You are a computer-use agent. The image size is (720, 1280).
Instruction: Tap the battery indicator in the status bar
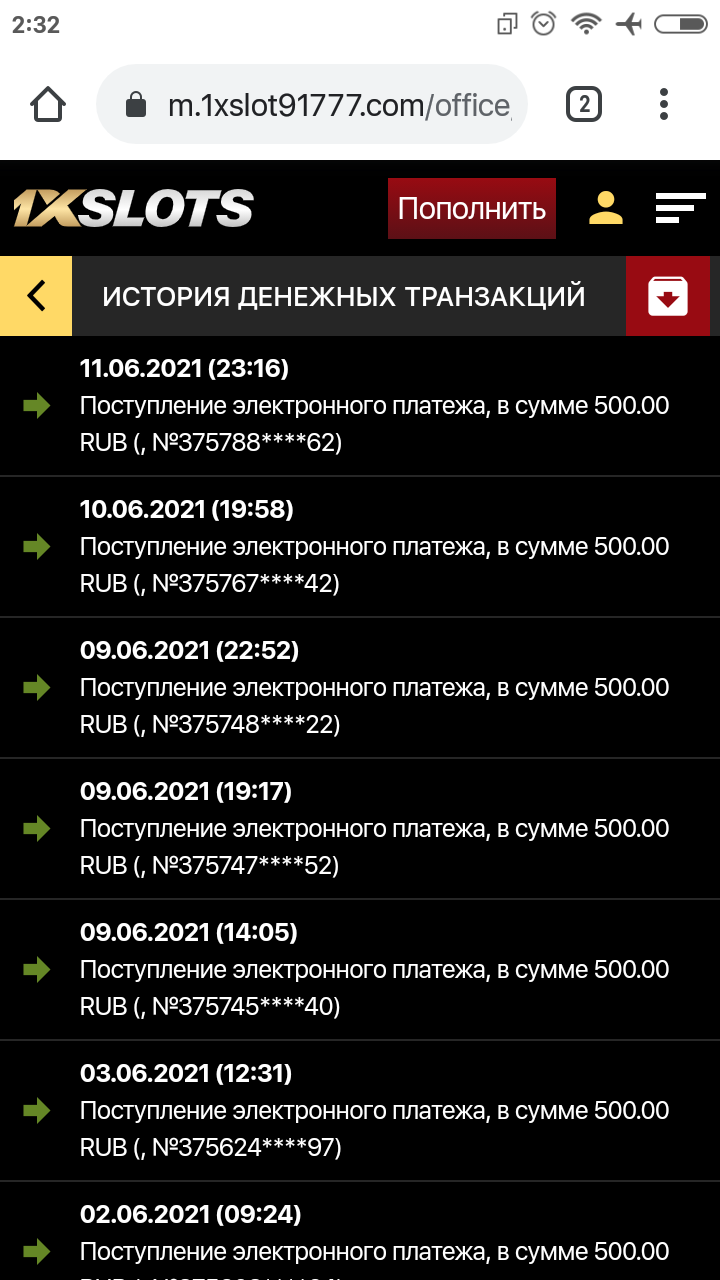pos(681,23)
